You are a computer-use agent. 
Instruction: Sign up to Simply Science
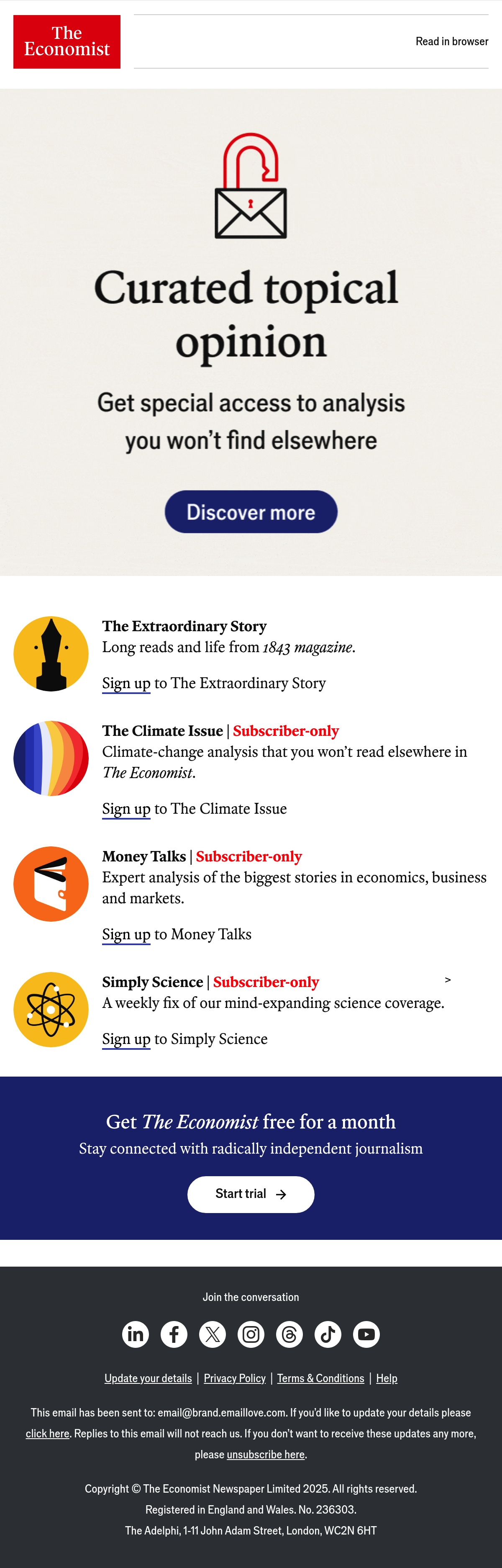pos(126,1039)
